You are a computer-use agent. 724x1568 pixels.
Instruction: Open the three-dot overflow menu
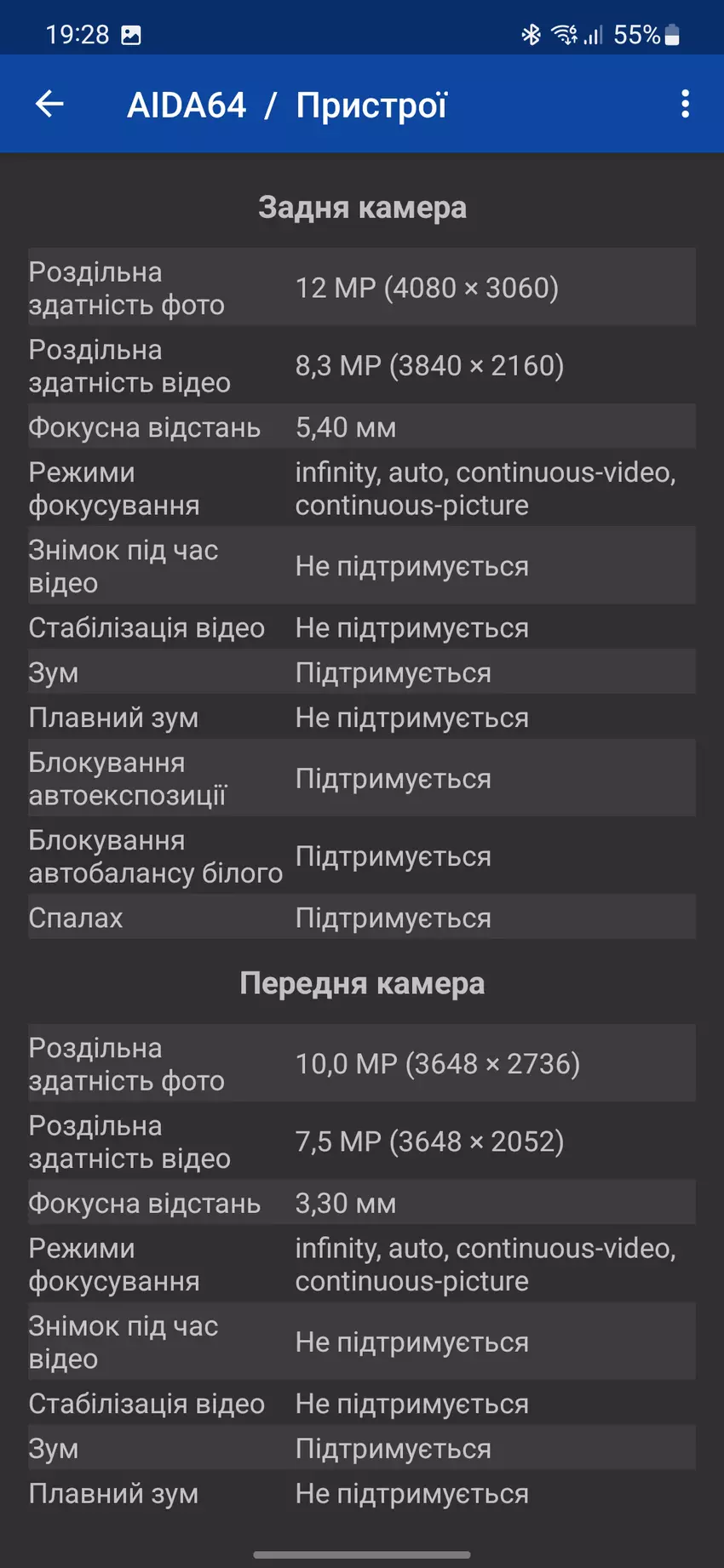pos(685,104)
